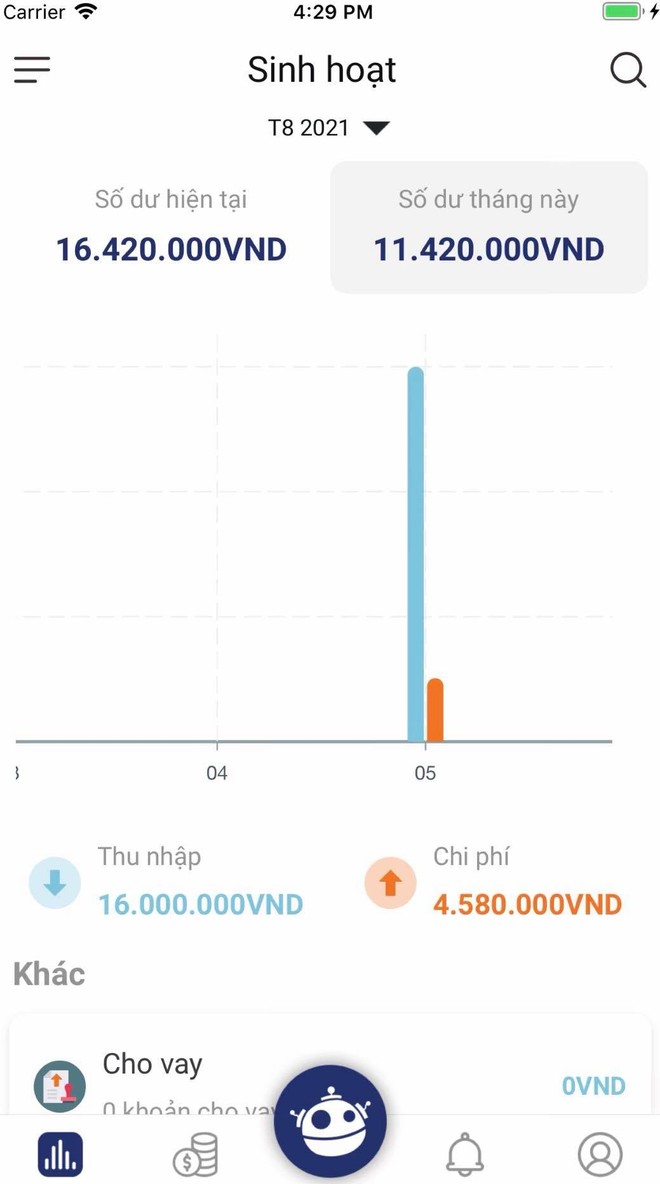Image resolution: width=660 pixels, height=1184 pixels.
Task: Open the search magnifier icon
Action: (628, 71)
